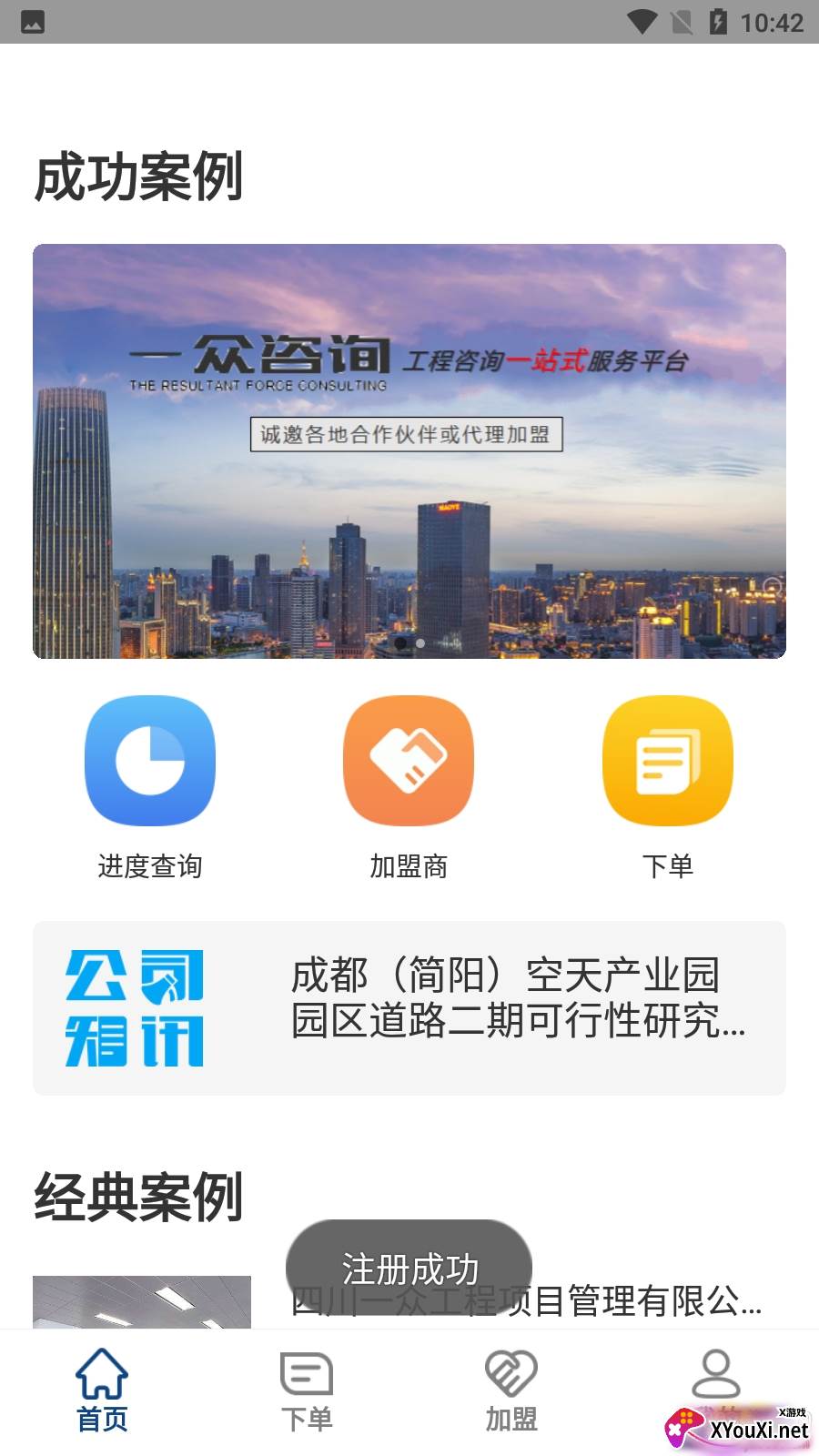Image resolution: width=819 pixels, height=1456 pixels.
Task: Switch to the 下单 tab in bottom bar
Action: [307, 1390]
